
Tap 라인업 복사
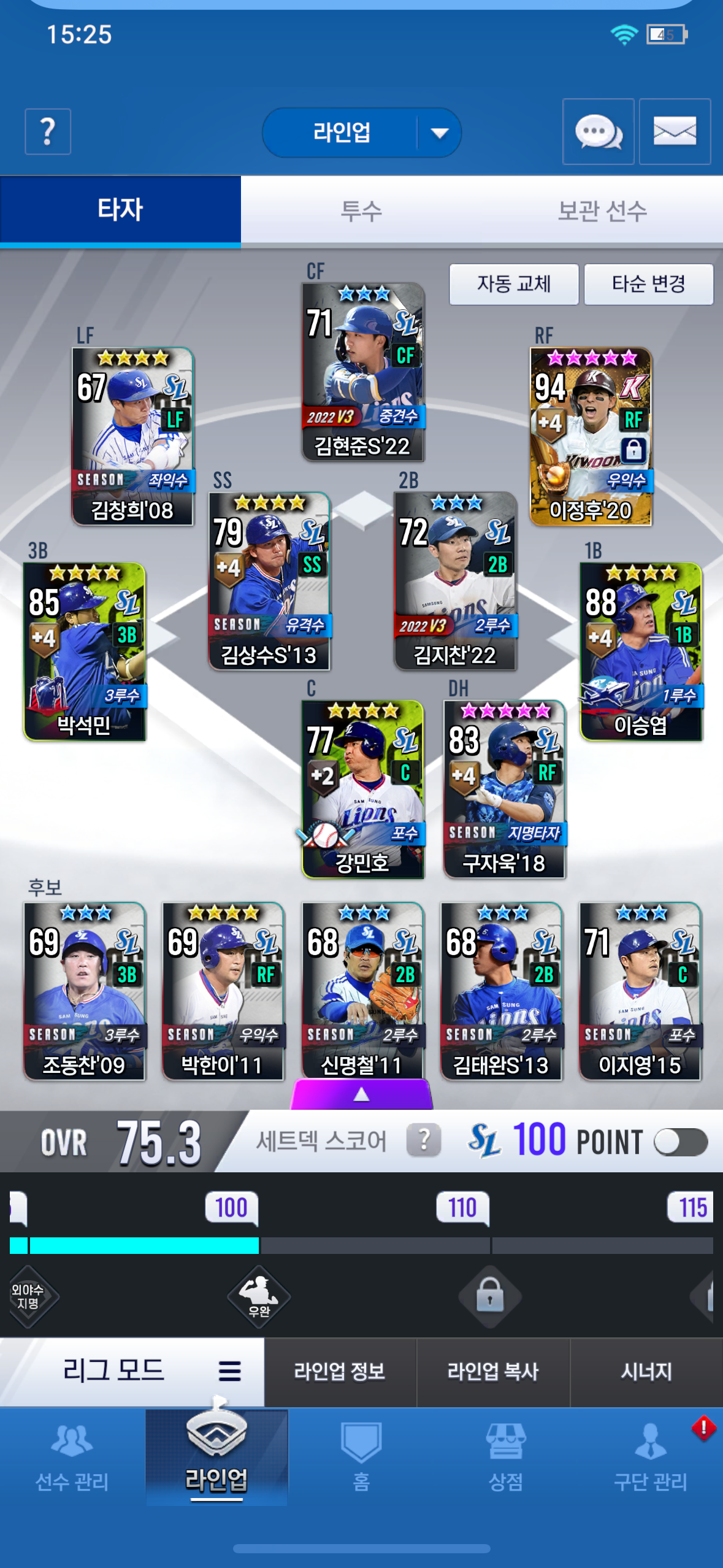coord(493,1371)
